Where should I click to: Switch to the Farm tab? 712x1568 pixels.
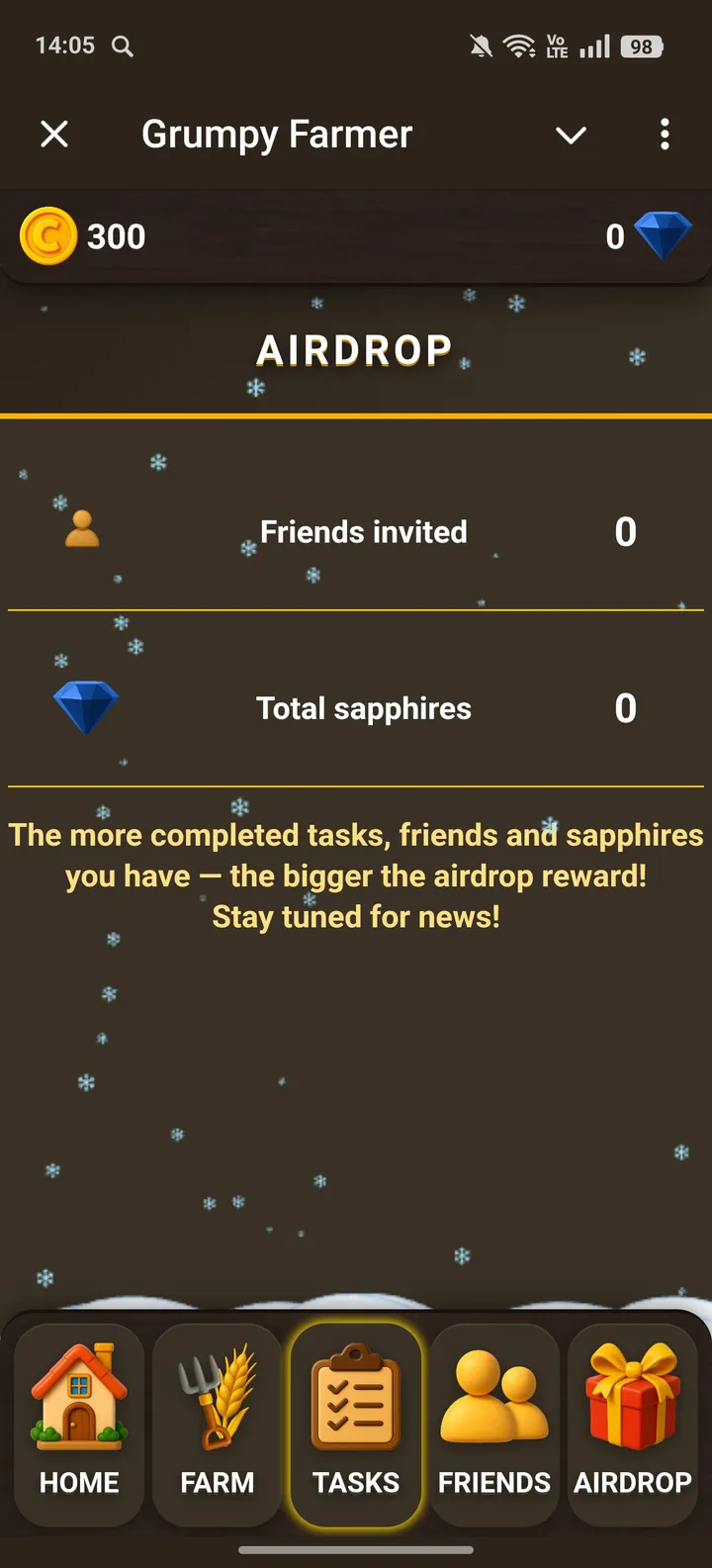coord(218,1421)
